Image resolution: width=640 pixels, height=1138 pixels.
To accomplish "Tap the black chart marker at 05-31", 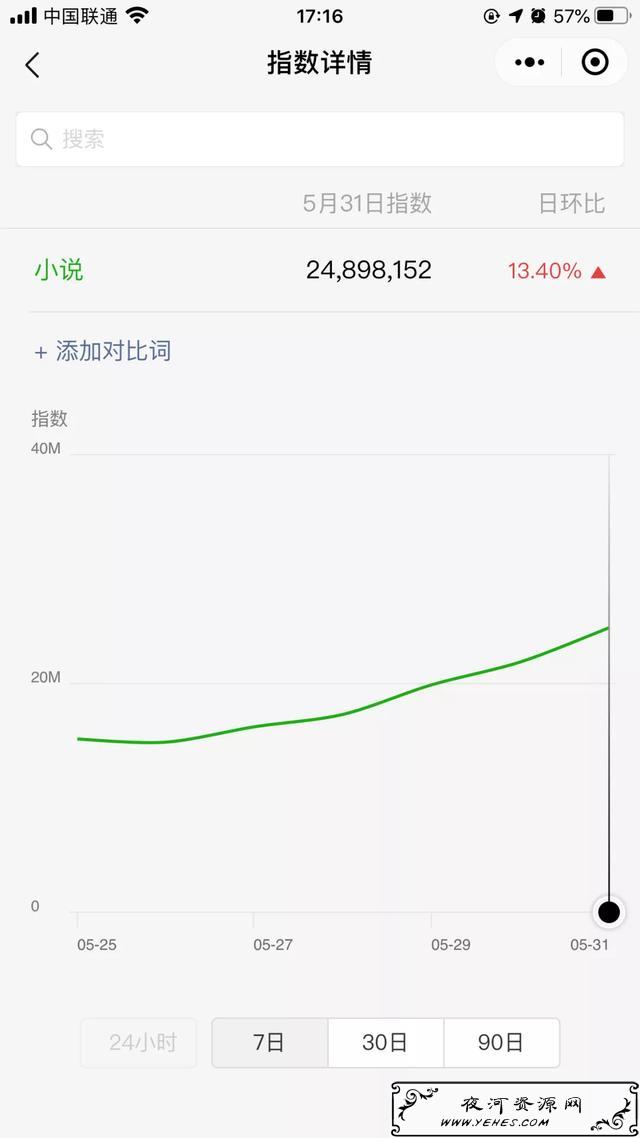I will [x=609, y=912].
